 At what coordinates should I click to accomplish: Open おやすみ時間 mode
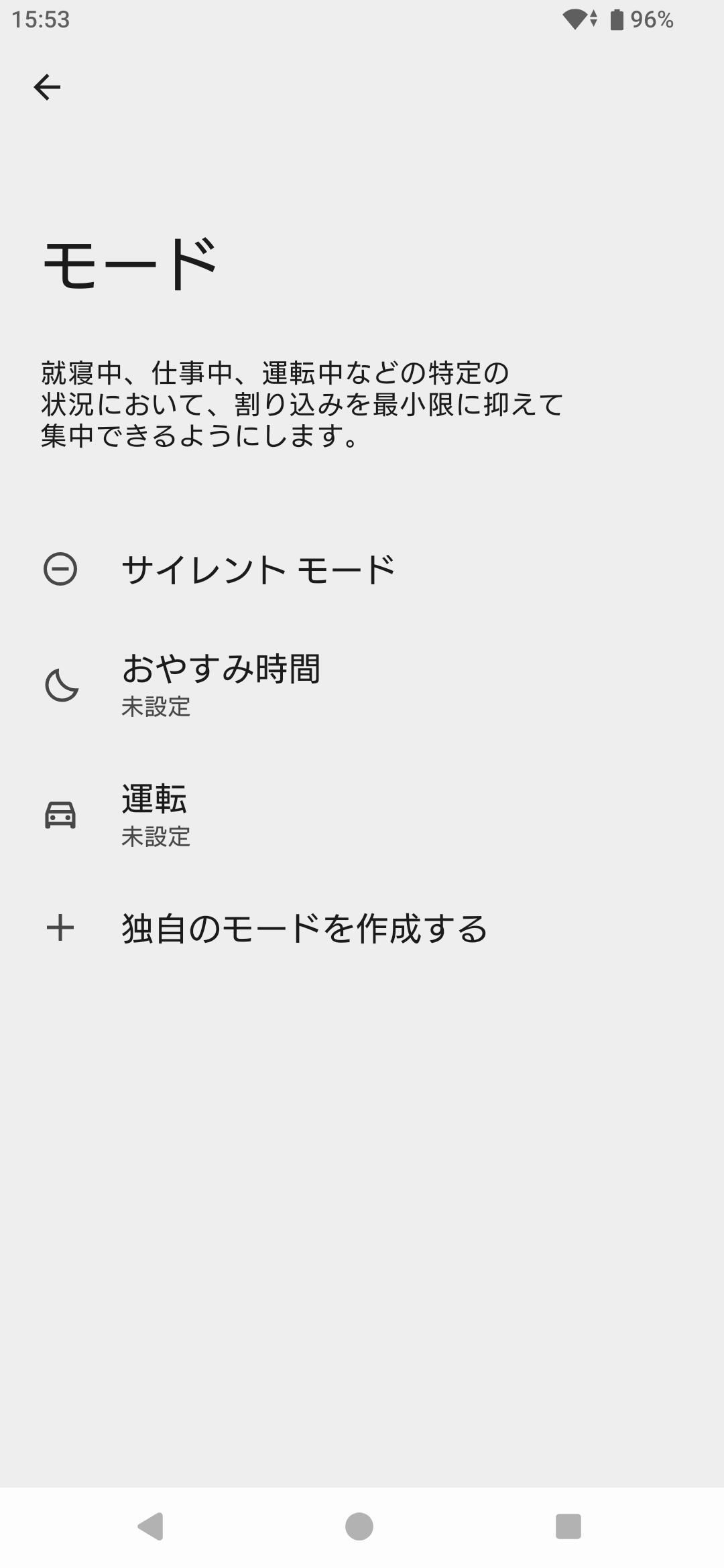221,684
